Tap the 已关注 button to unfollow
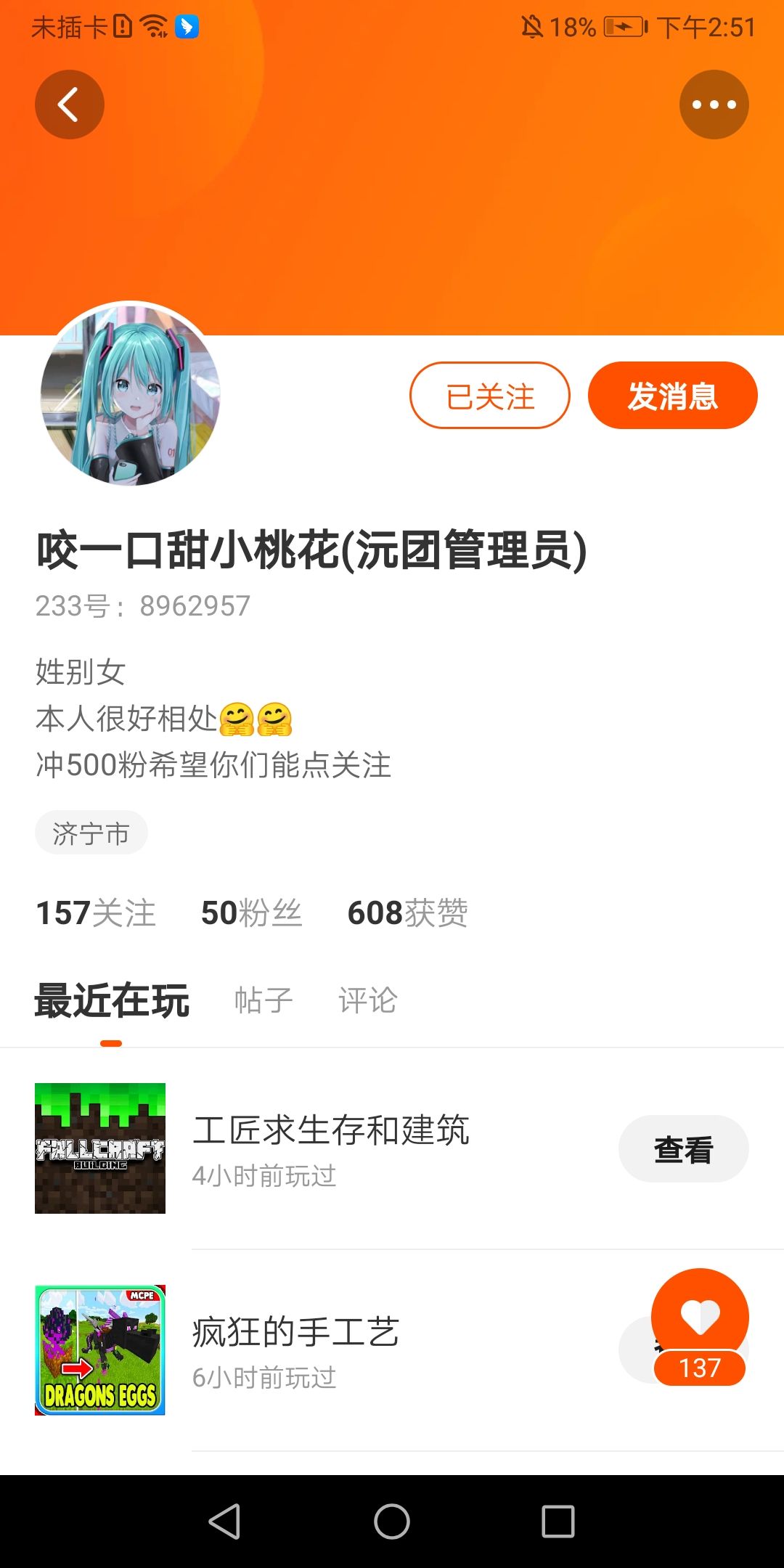784x1568 pixels. 490,396
